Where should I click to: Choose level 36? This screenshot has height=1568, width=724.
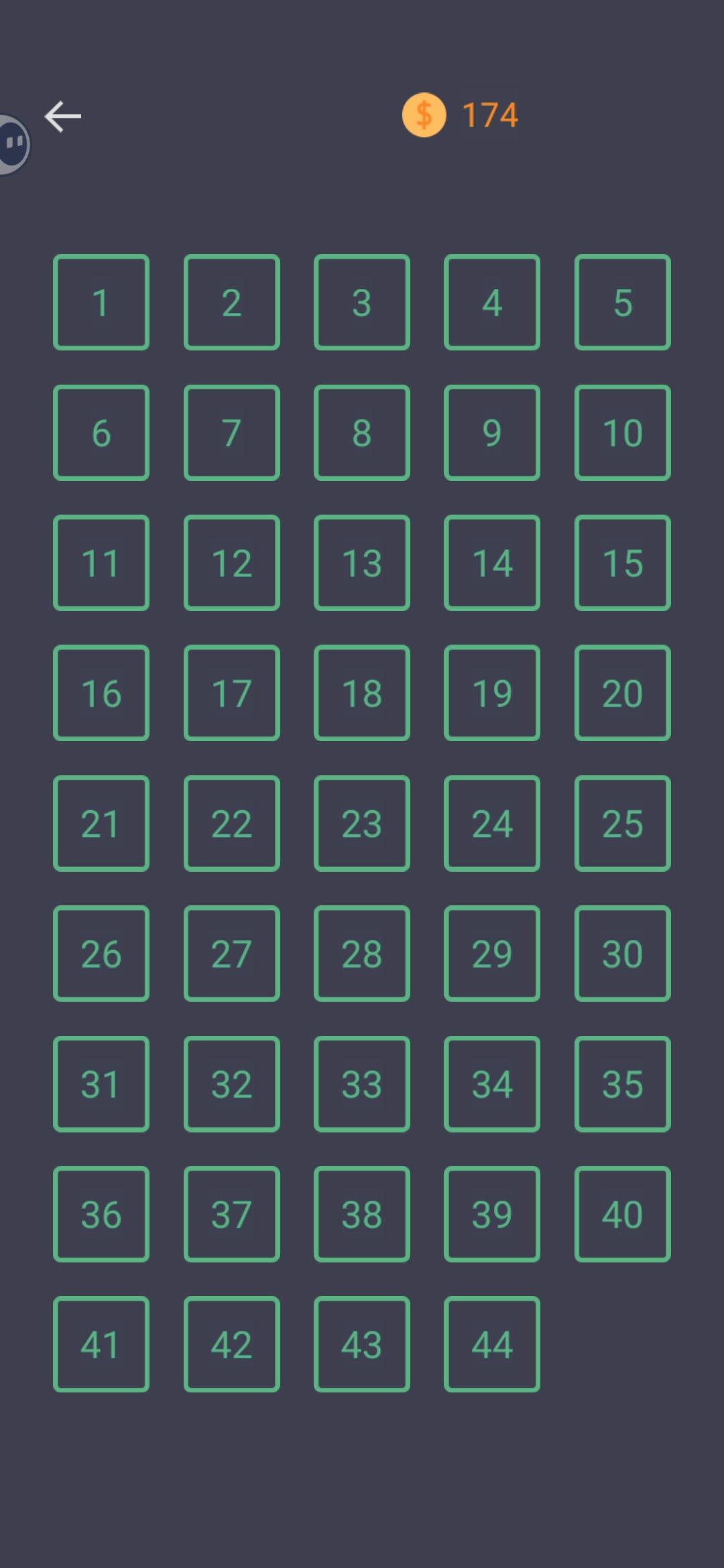101,1214
